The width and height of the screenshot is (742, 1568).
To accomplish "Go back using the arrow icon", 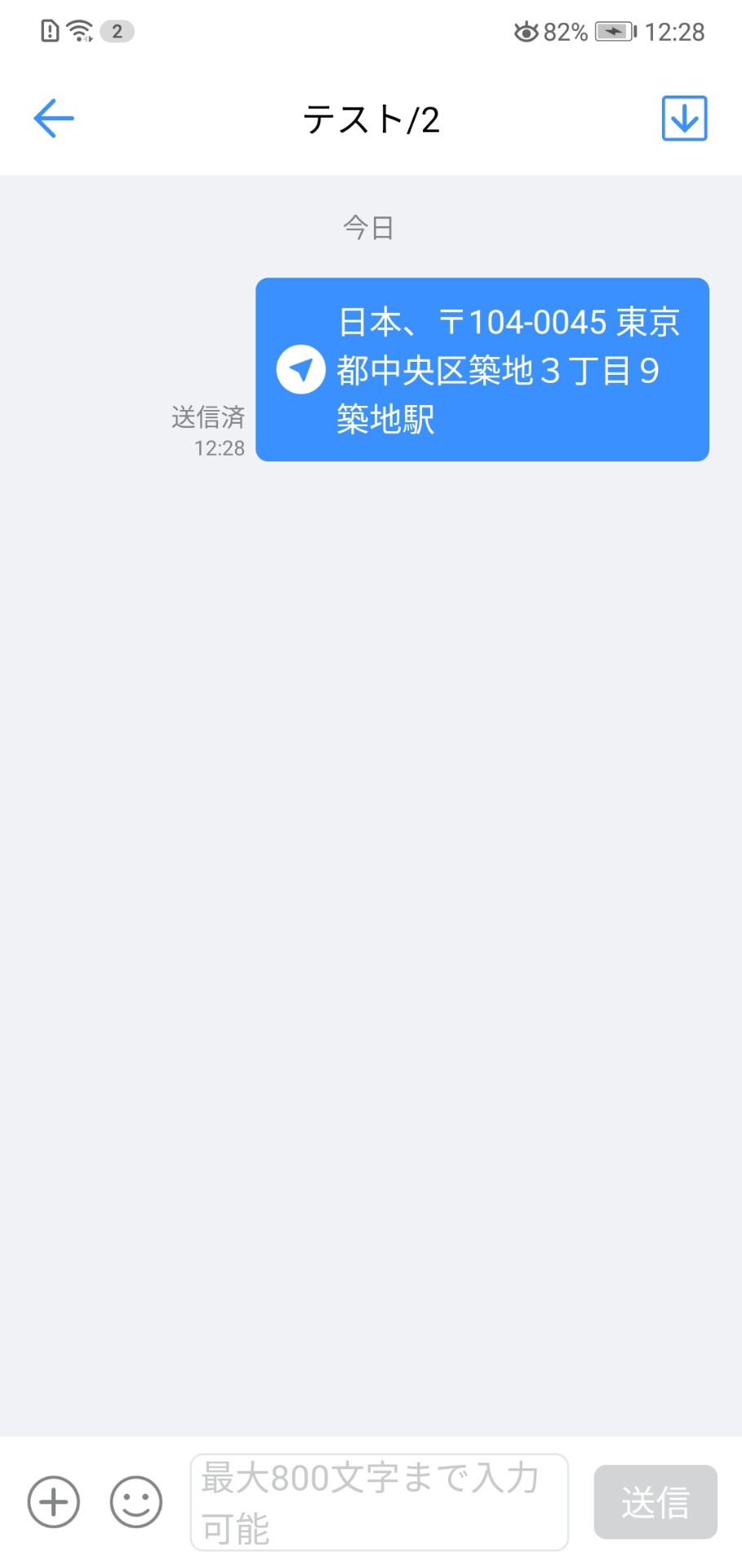I will click(54, 118).
